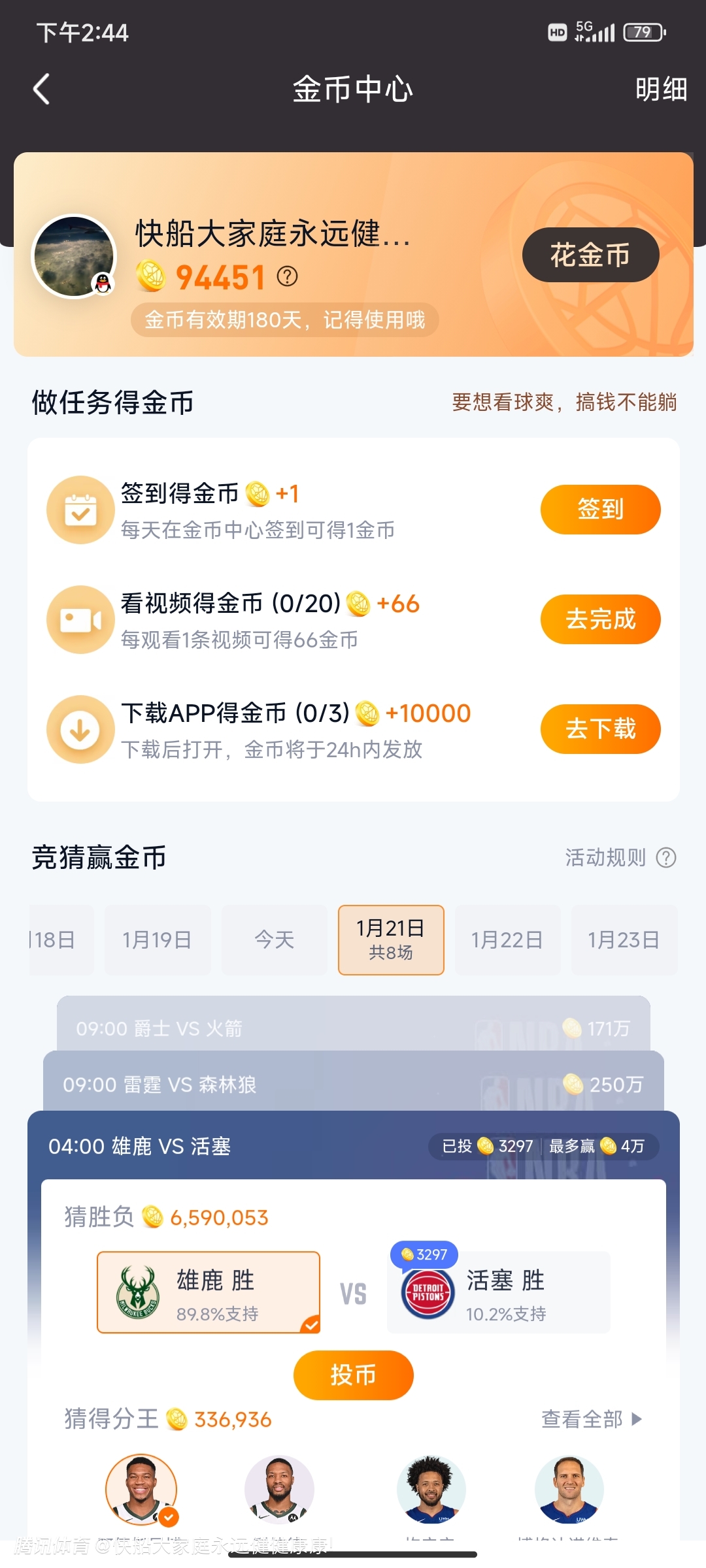Select the 1月22日 date tab

click(x=507, y=940)
